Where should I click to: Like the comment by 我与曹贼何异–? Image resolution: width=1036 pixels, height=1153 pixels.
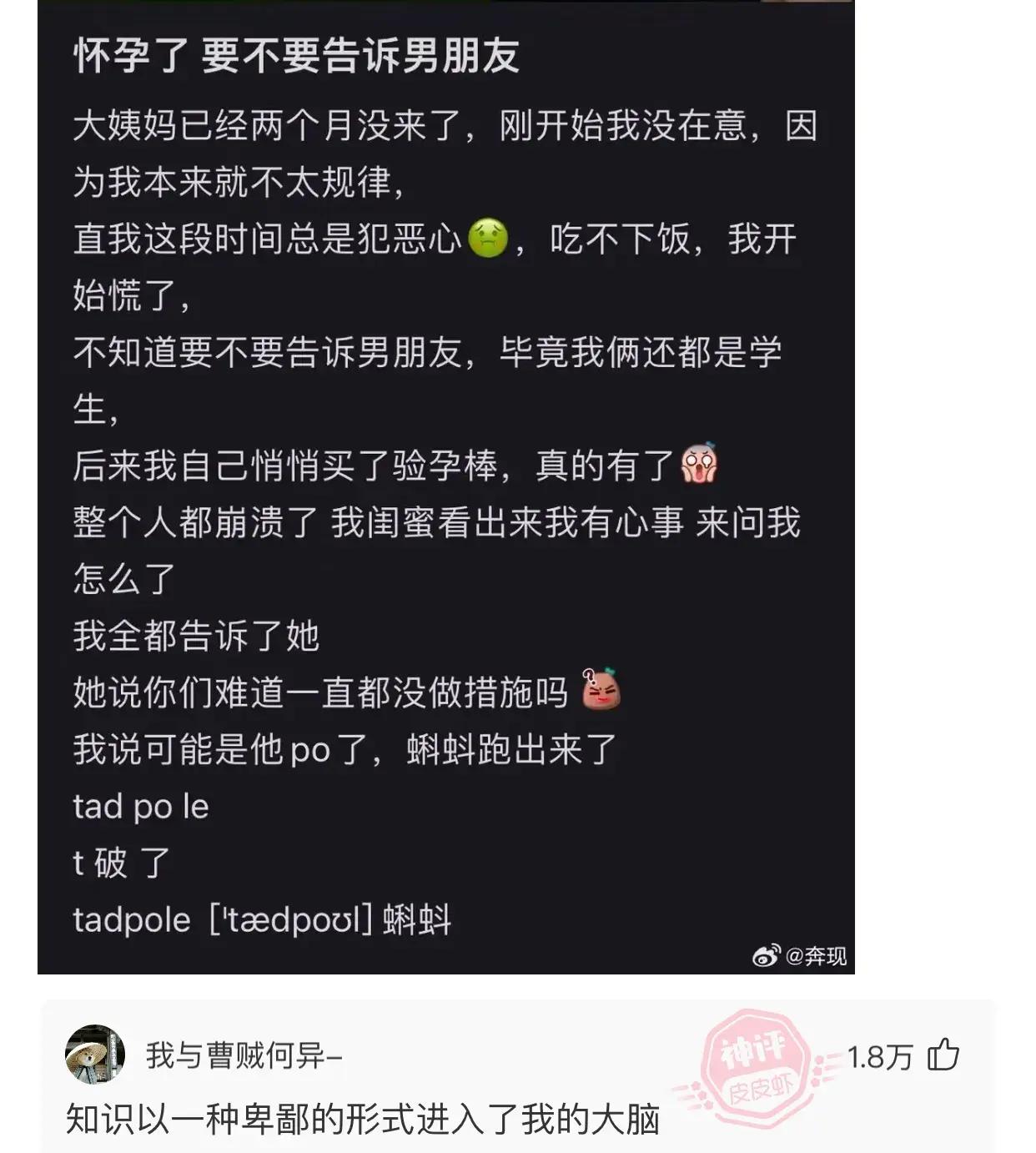click(943, 1055)
